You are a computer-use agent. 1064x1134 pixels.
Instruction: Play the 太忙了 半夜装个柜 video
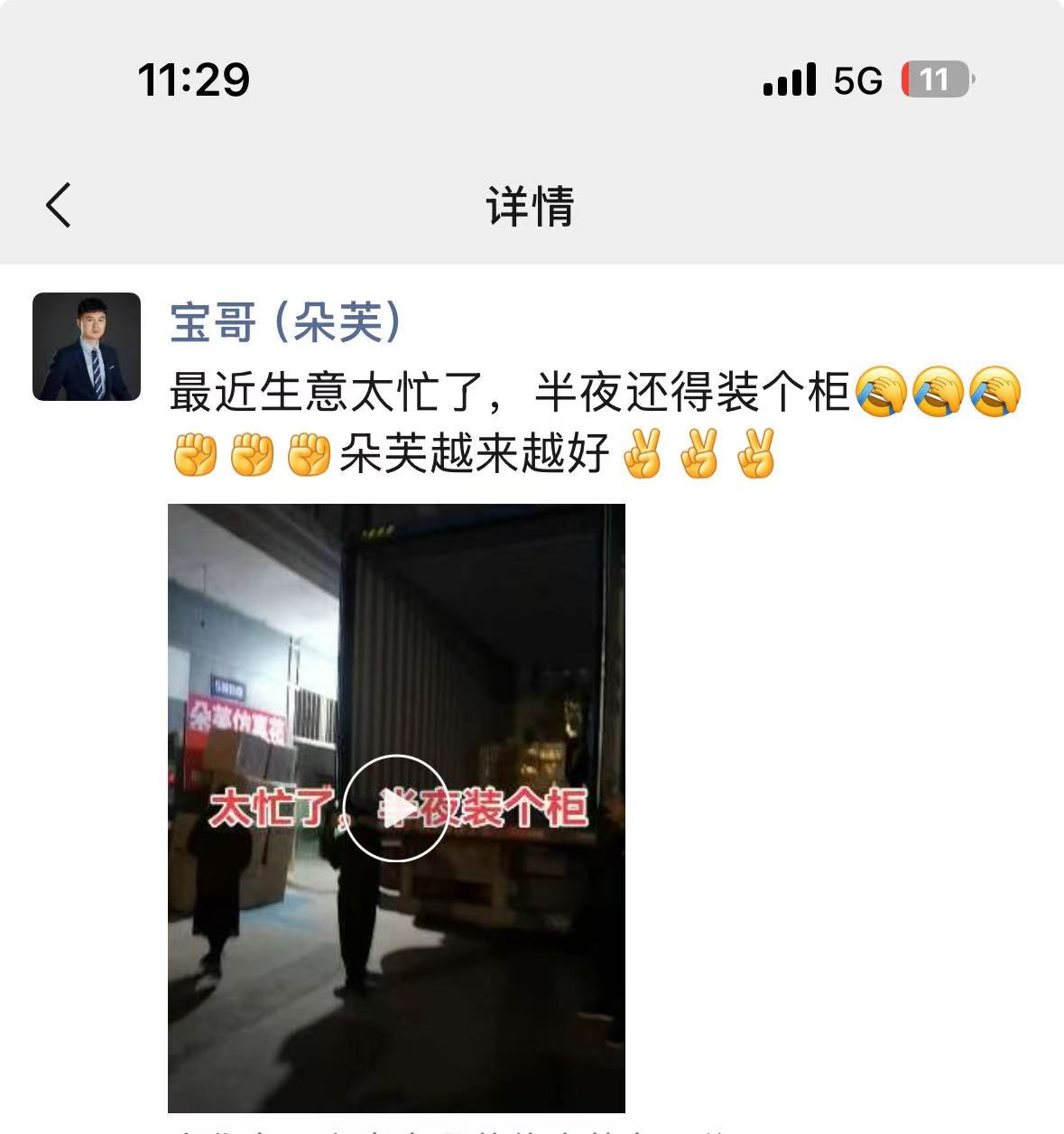(396, 807)
